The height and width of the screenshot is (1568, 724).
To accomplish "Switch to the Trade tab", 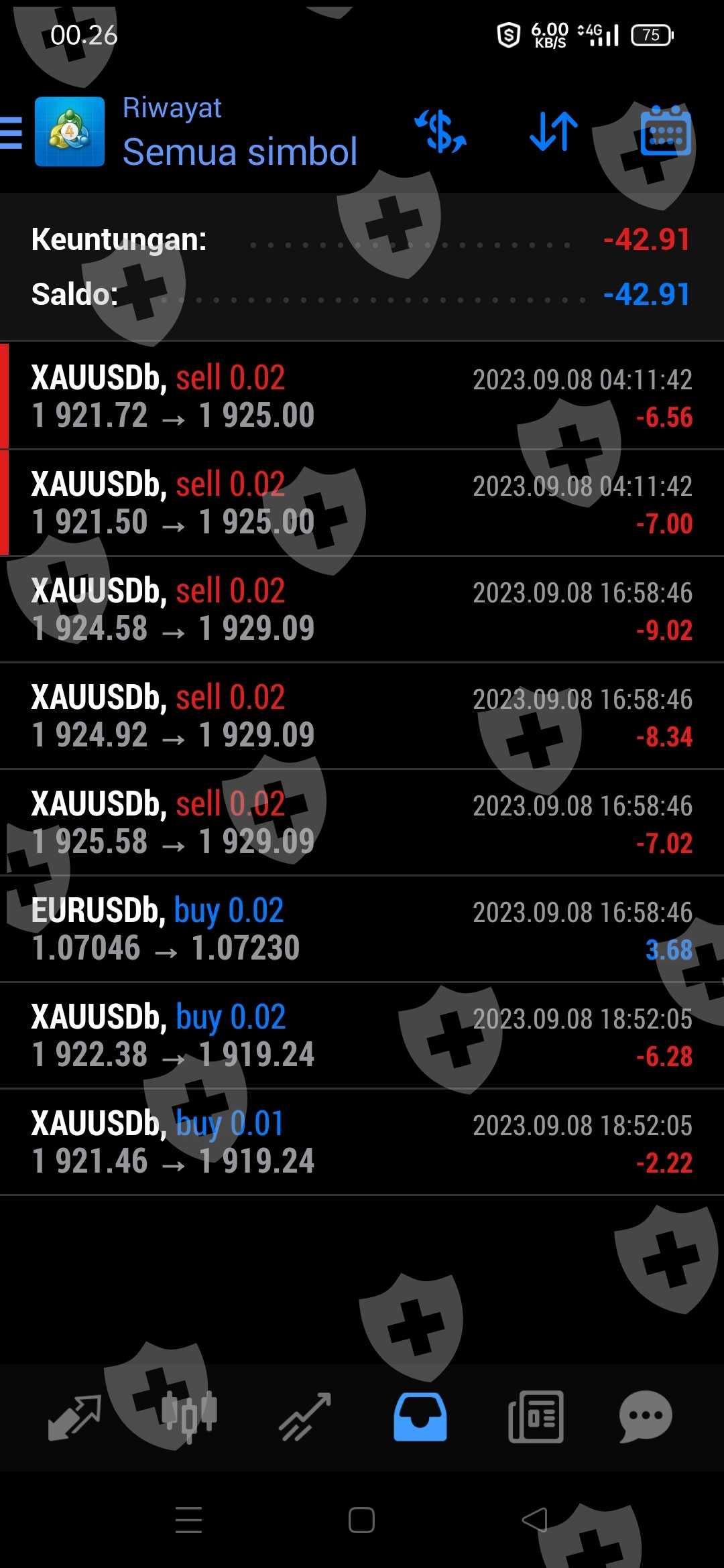I will [305, 1417].
